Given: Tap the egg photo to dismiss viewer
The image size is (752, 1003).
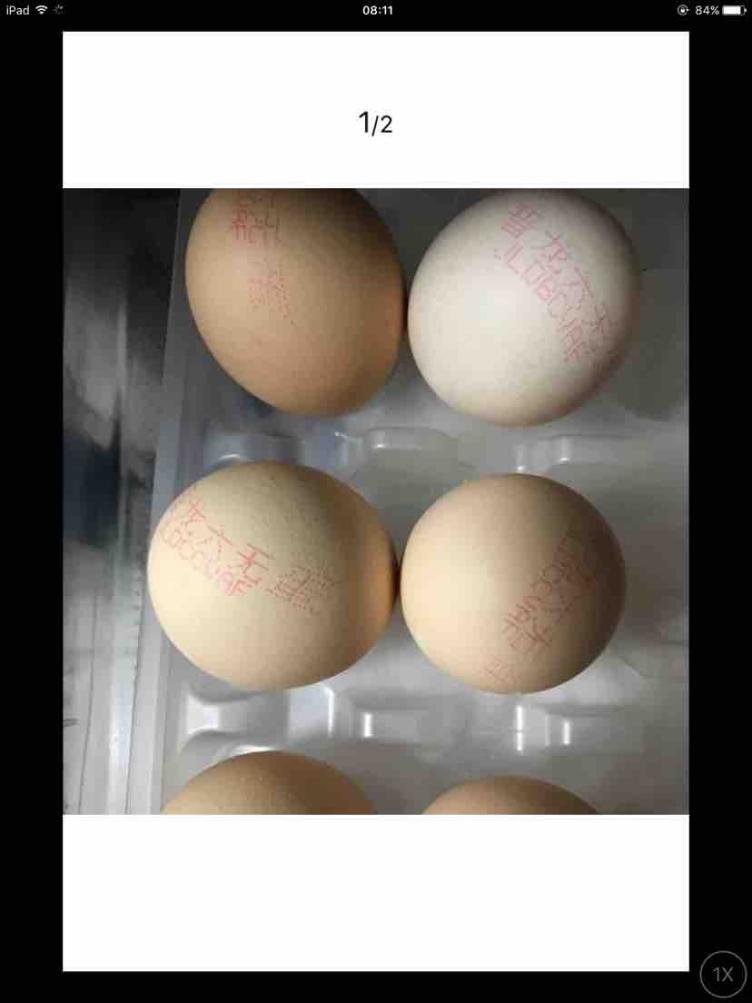Looking at the screenshot, I should [x=376, y=500].
